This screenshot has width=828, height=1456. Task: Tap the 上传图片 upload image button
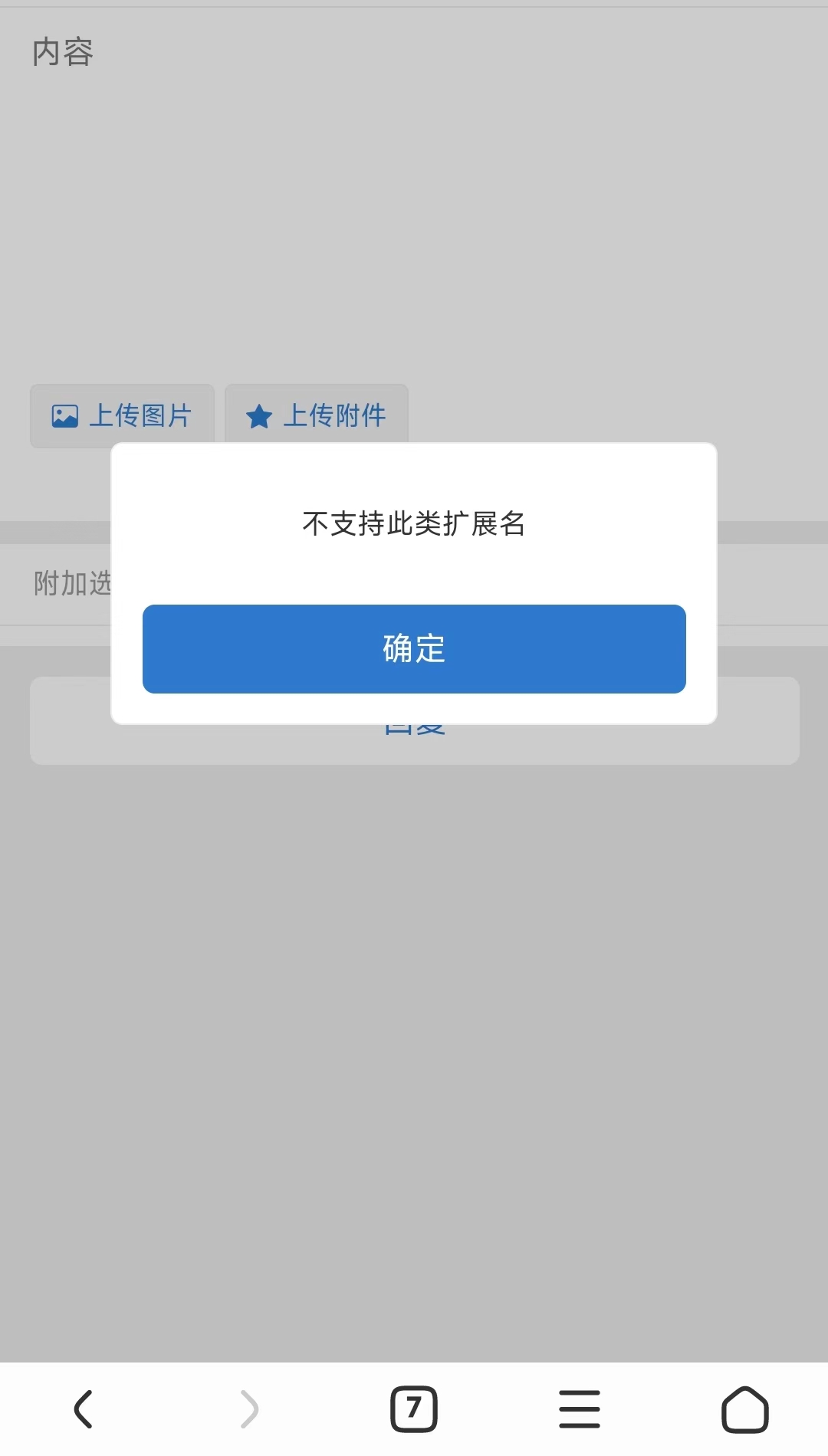pyautogui.click(x=122, y=415)
